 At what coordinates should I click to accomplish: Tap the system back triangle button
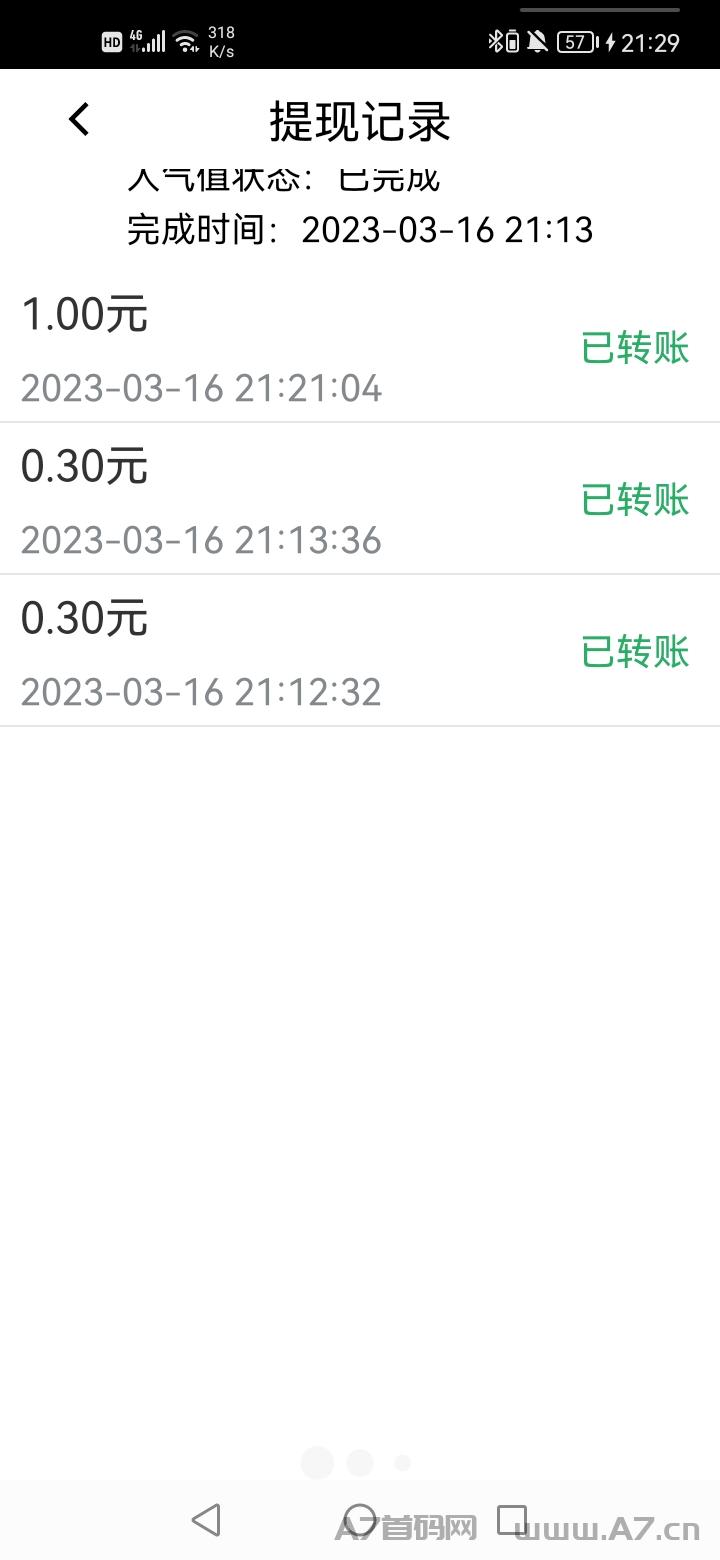206,1520
